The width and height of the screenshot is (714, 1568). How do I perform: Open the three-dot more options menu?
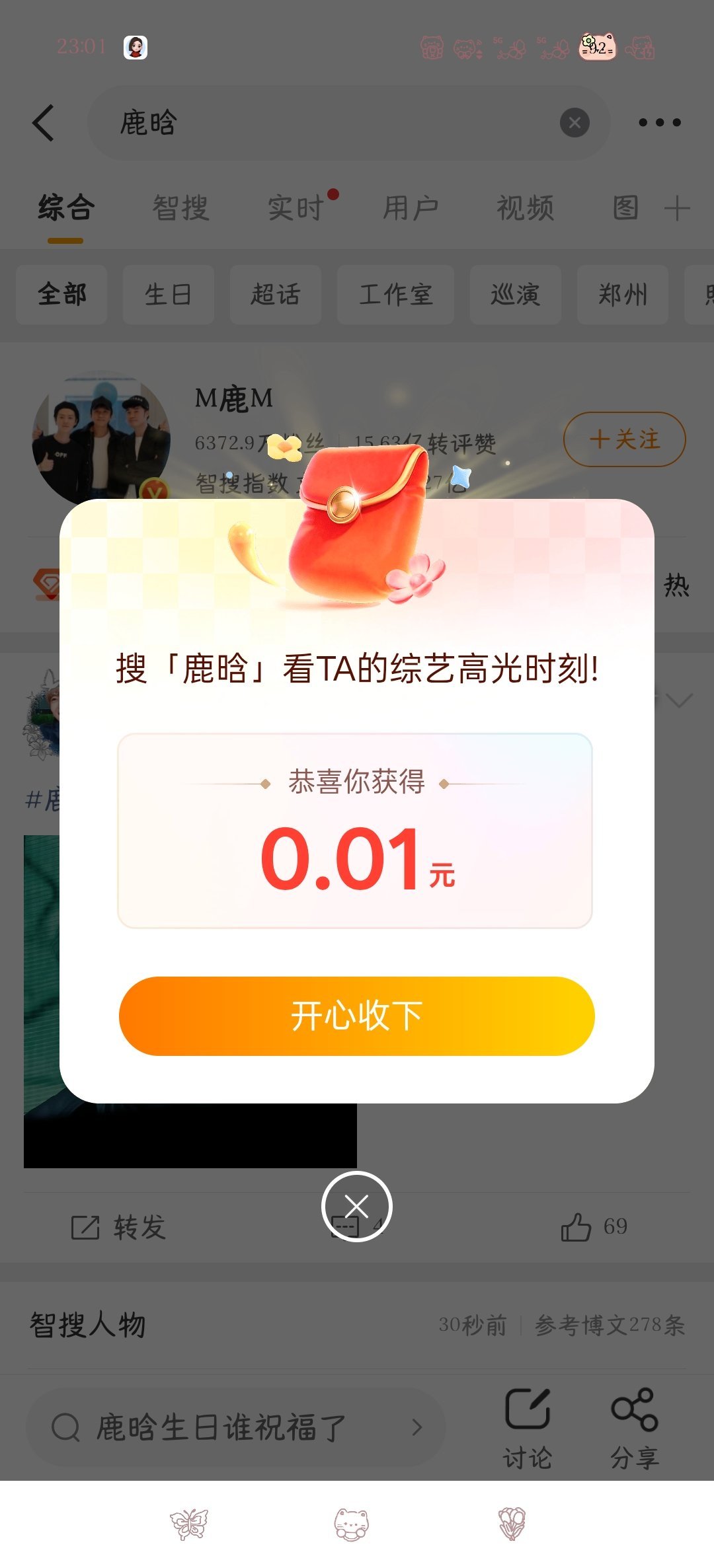pyautogui.click(x=659, y=122)
